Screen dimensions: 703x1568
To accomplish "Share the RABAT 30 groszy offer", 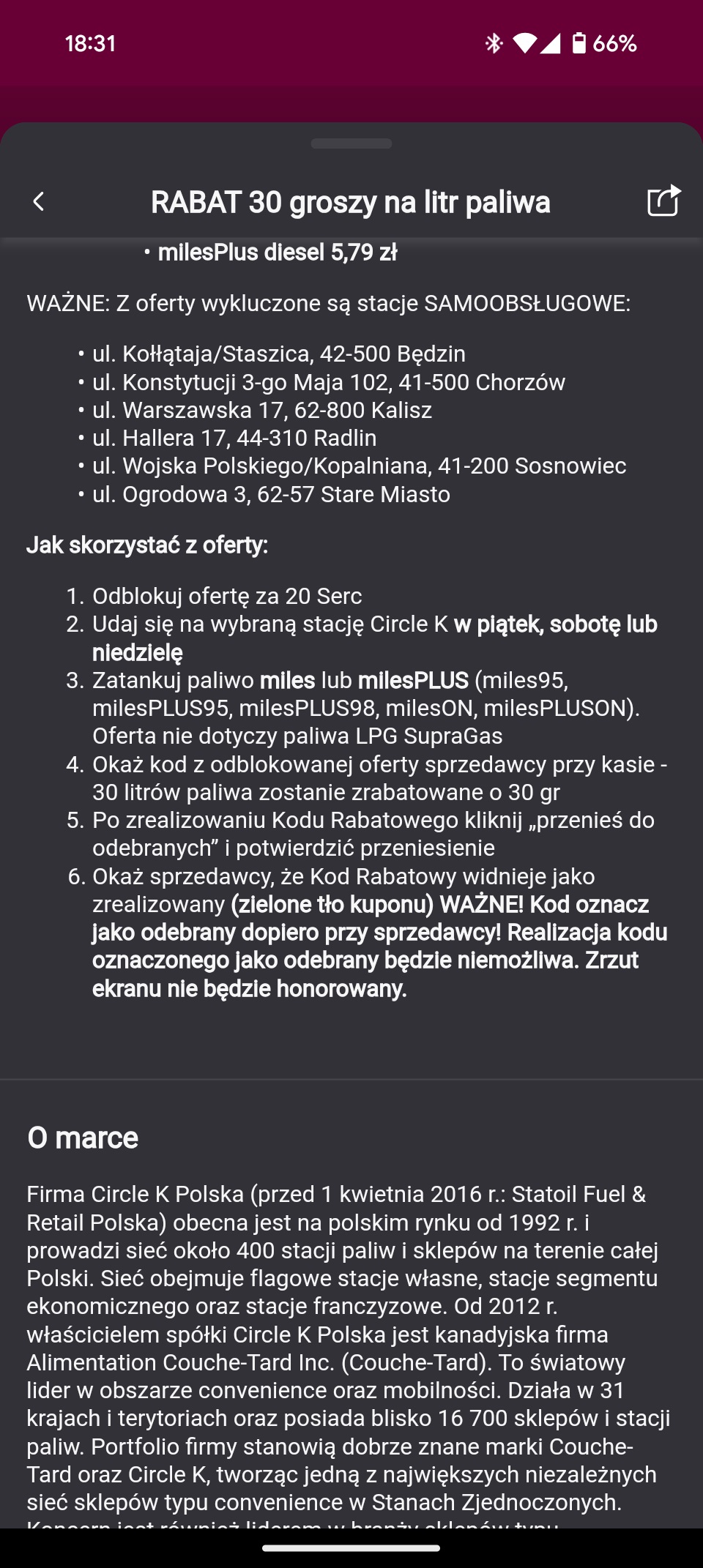I will (x=664, y=201).
